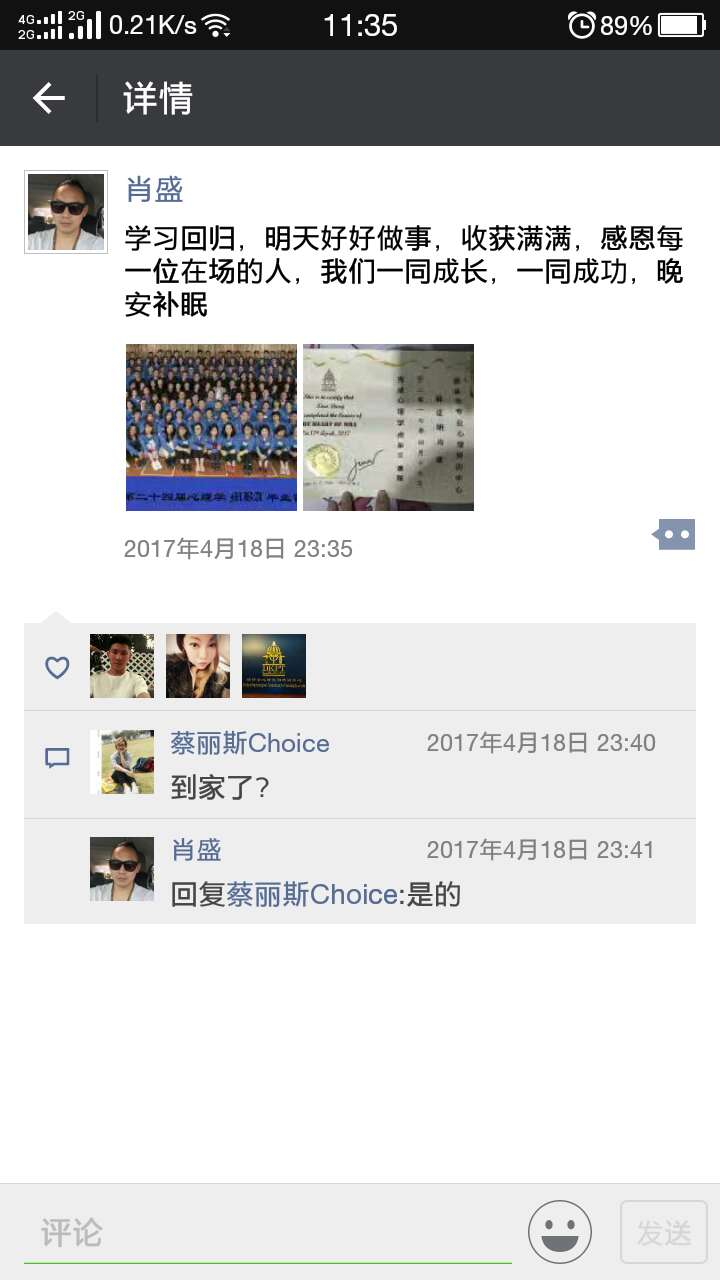View the certificate photo in the post
Viewport: 720px width, 1280px height.
click(x=388, y=427)
